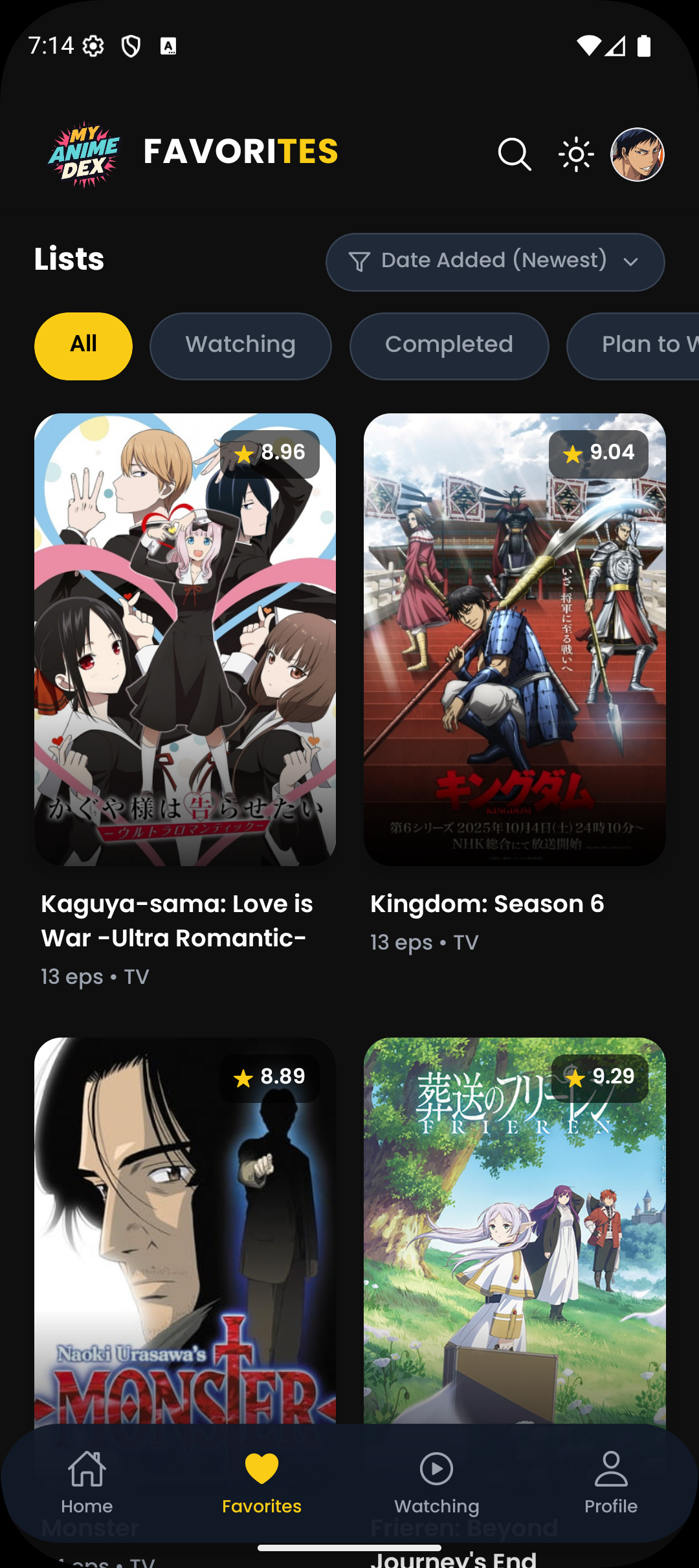Go to the Home tab
Image resolution: width=699 pixels, height=1568 pixels.
pyautogui.click(x=87, y=1483)
